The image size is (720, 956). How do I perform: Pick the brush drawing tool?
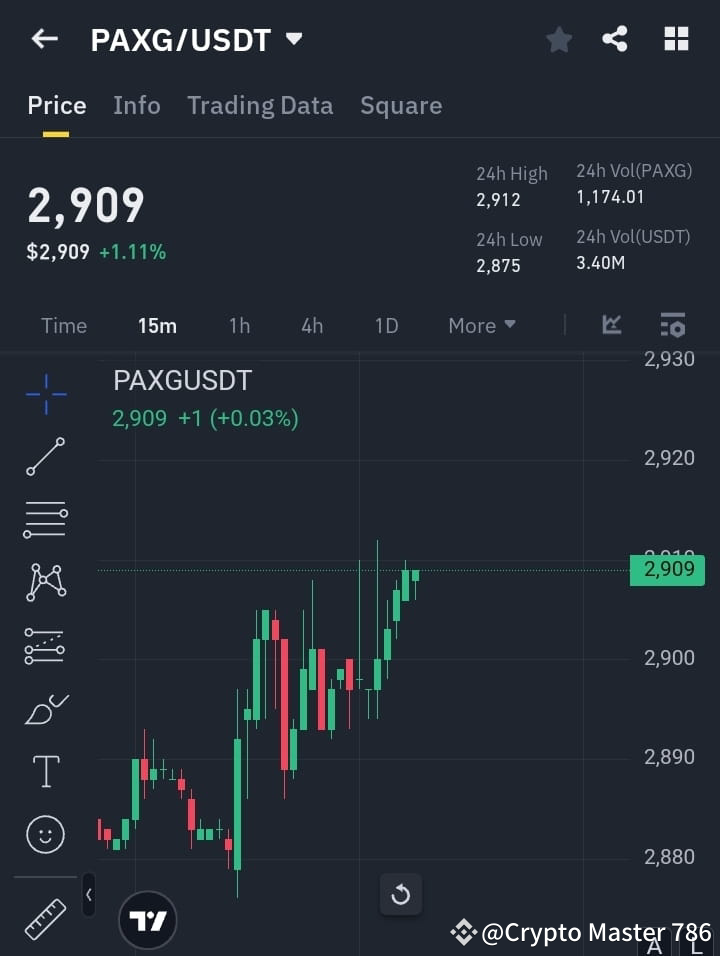click(44, 708)
